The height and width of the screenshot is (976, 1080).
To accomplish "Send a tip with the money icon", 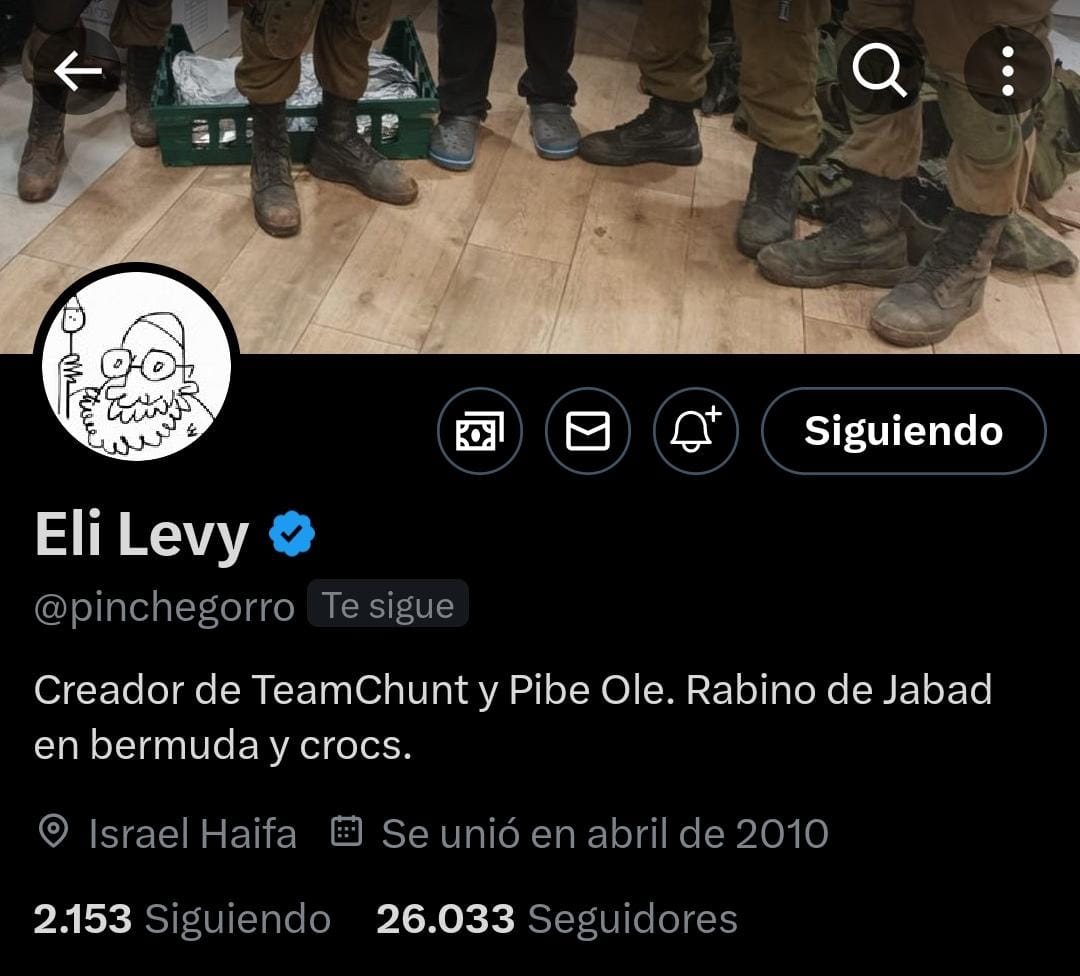I will (x=480, y=431).
